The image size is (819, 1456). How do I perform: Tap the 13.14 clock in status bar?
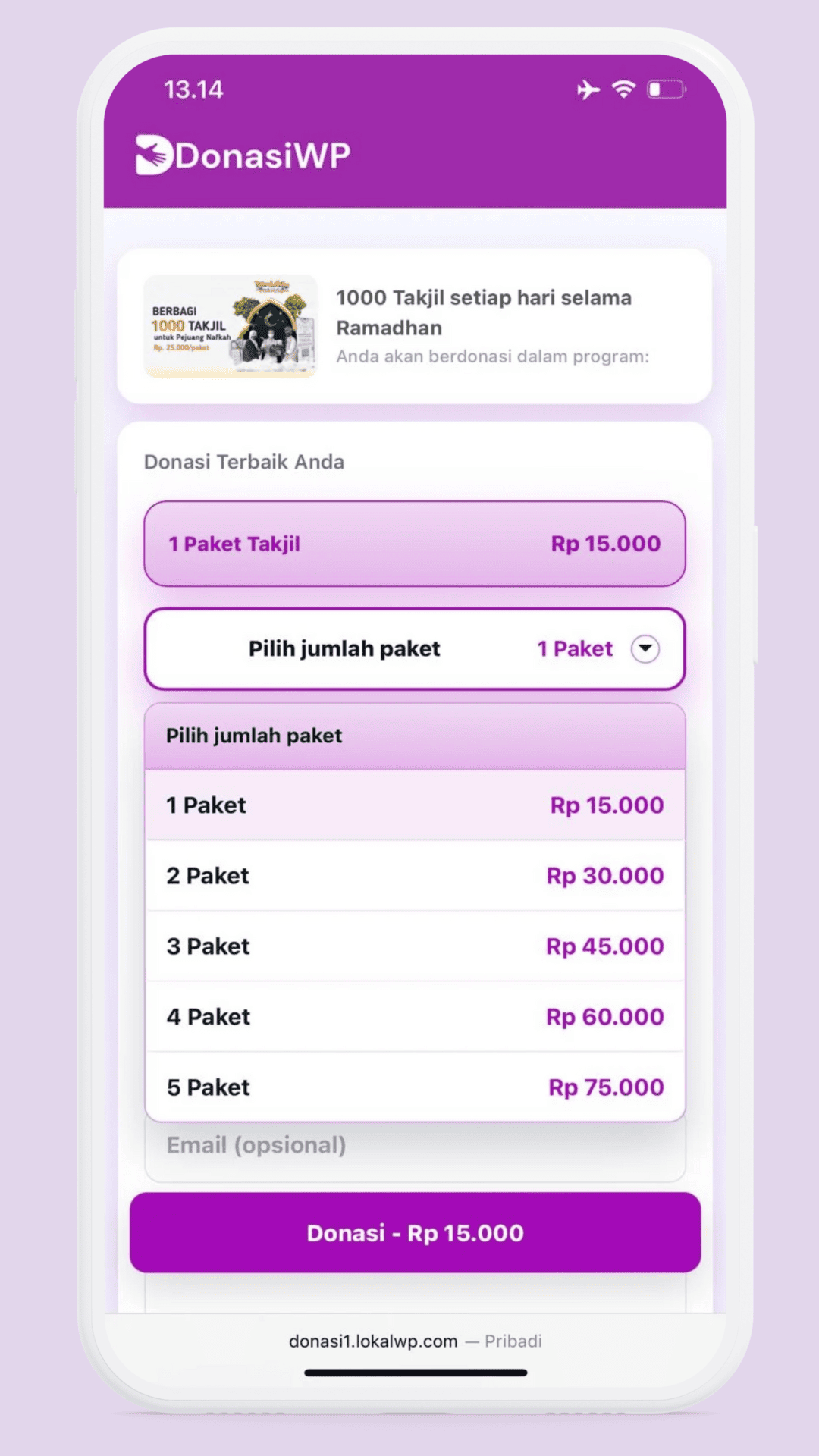click(x=193, y=89)
